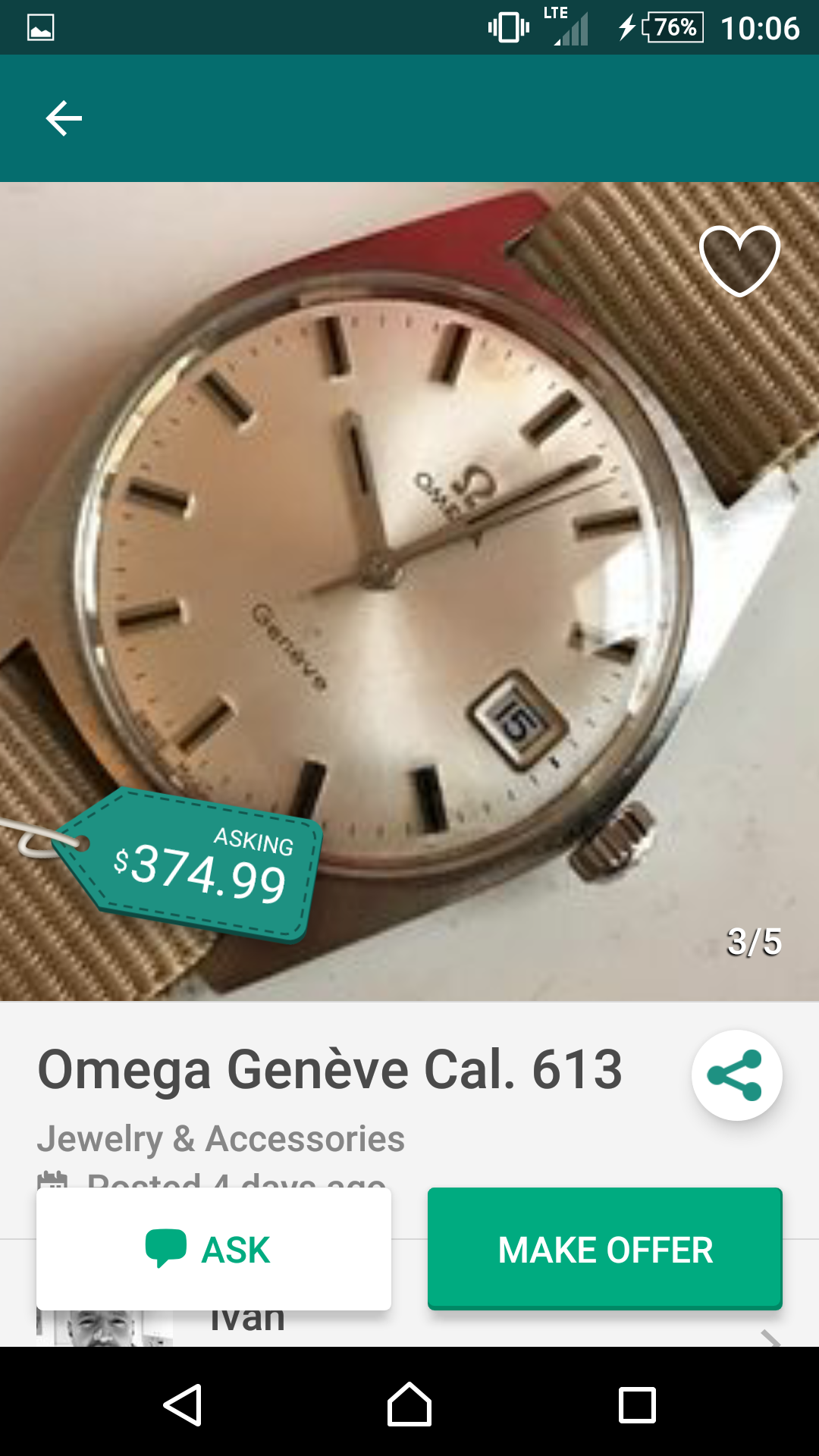Save this watch with the heart icon
This screenshot has width=819, height=1456.
(x=739, y=260)
